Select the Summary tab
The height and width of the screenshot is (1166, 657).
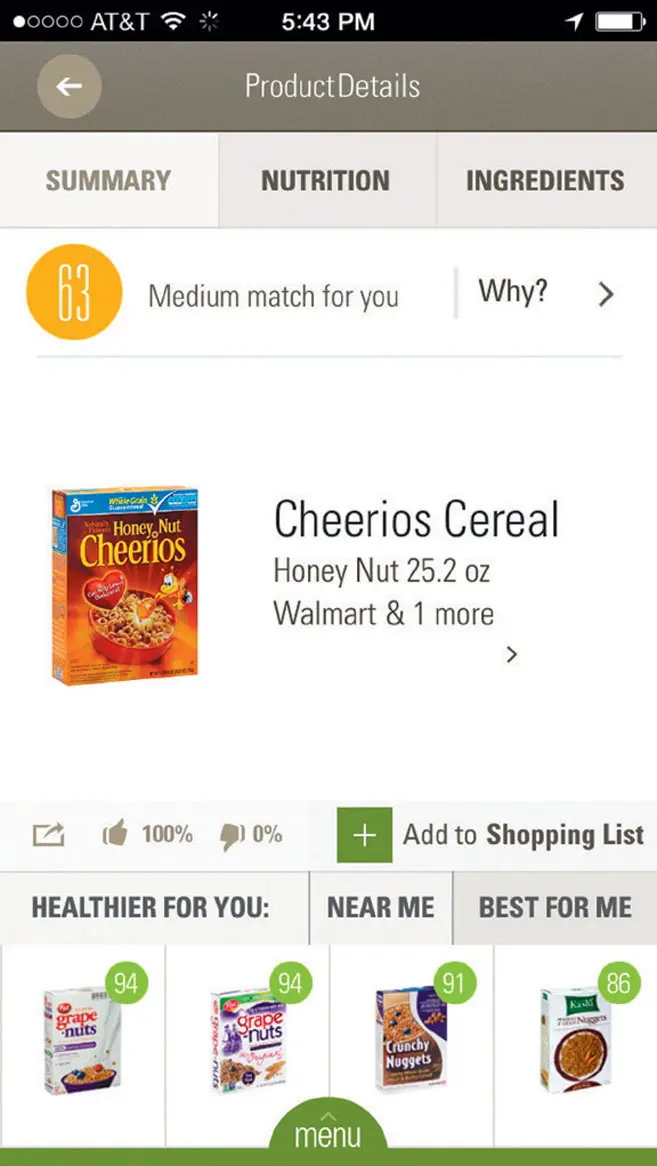point(108,181)
